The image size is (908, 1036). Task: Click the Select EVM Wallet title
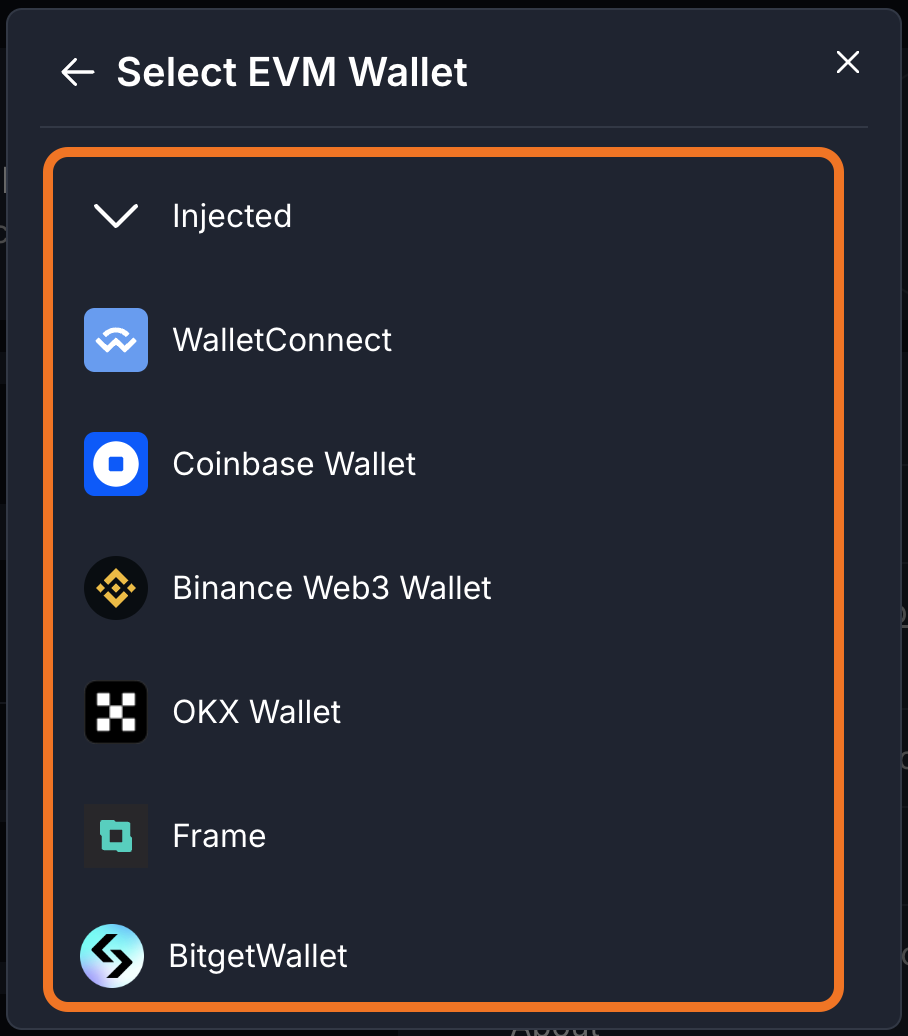pos(291,71)
